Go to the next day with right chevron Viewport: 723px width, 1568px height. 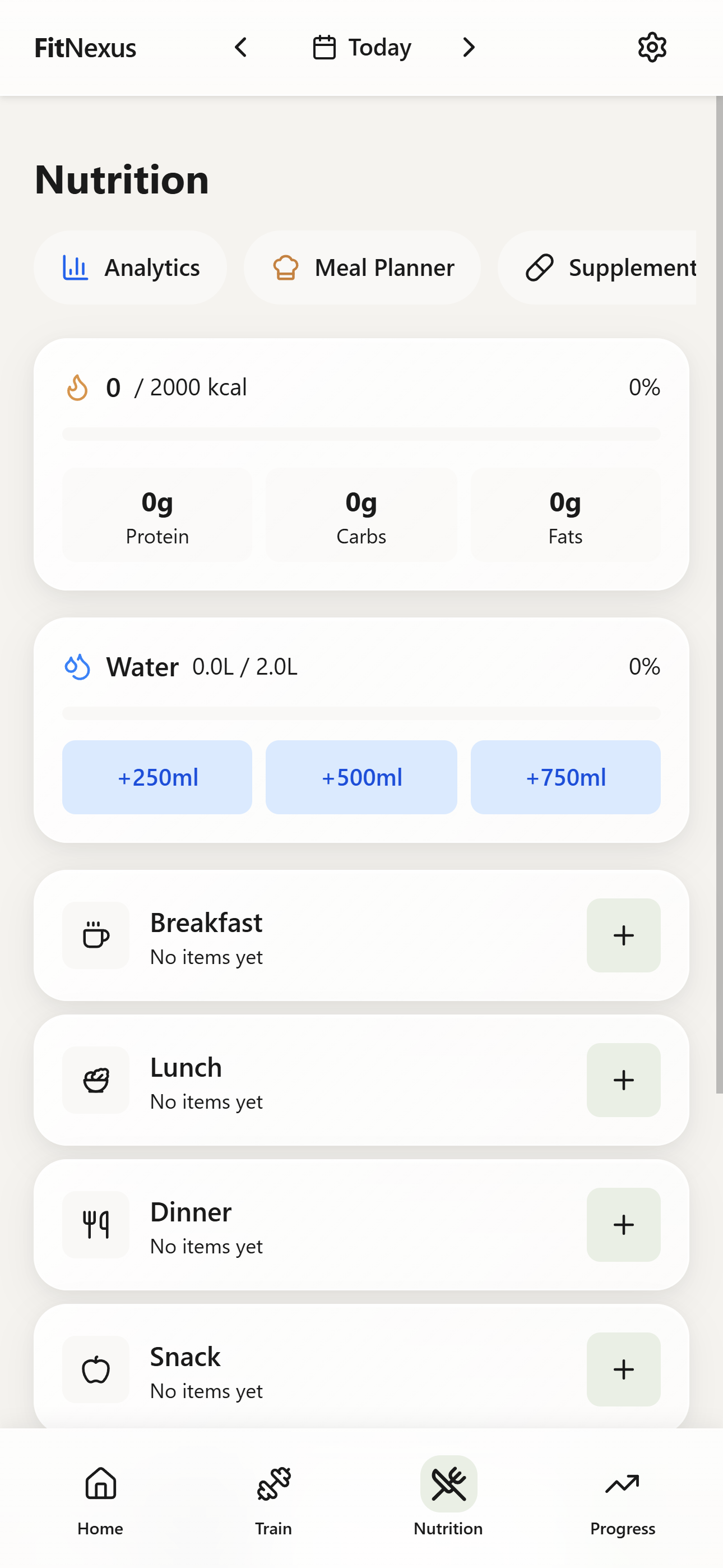pyautogui.click(x=467, y=47)
